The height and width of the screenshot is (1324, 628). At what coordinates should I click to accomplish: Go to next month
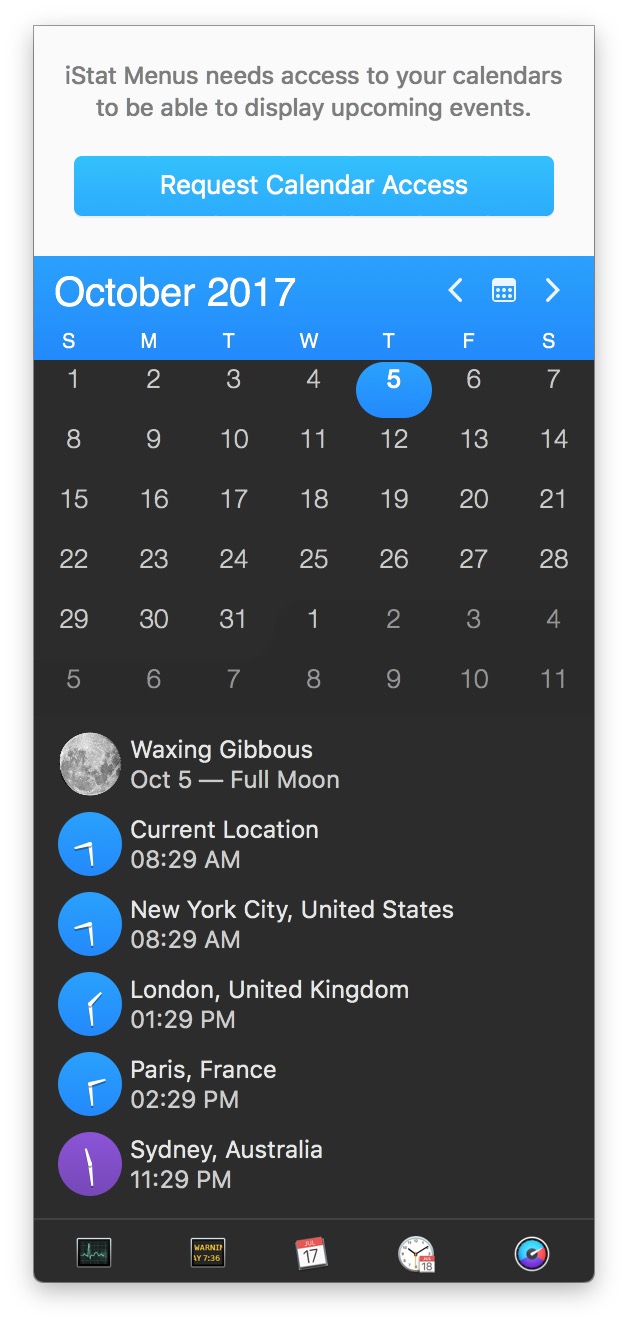(x=552, y=291)
